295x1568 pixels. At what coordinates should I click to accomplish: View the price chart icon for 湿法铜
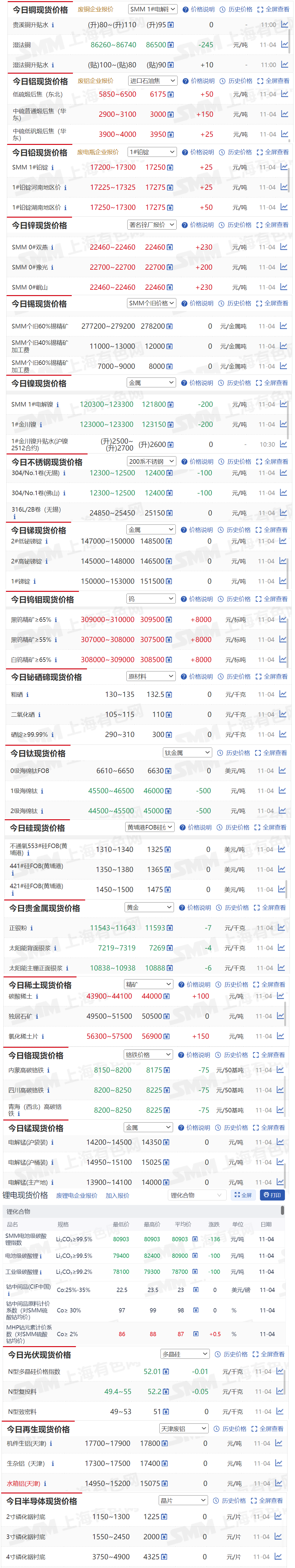[284, 44]
